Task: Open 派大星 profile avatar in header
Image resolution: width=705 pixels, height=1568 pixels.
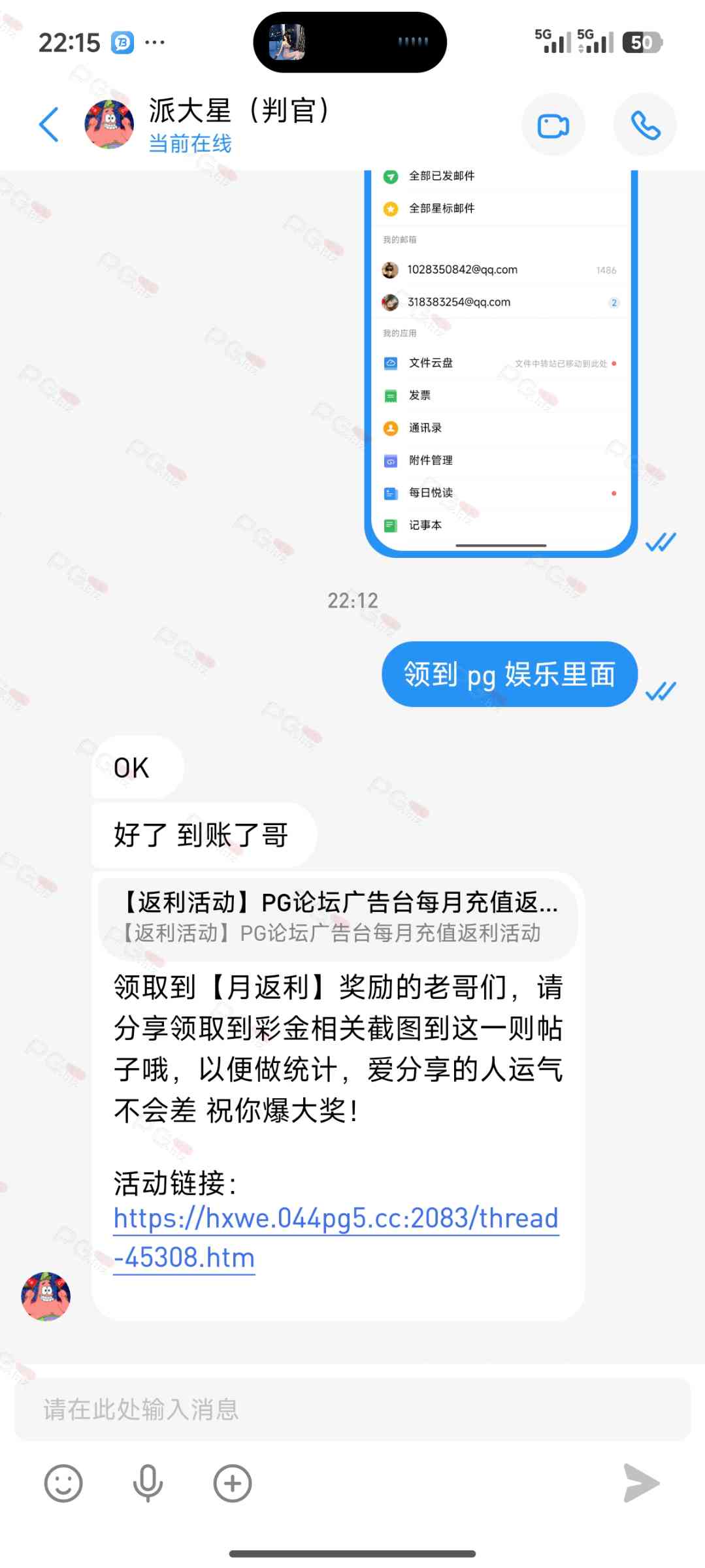Action: pyautogui.click(x=109, y=124)
